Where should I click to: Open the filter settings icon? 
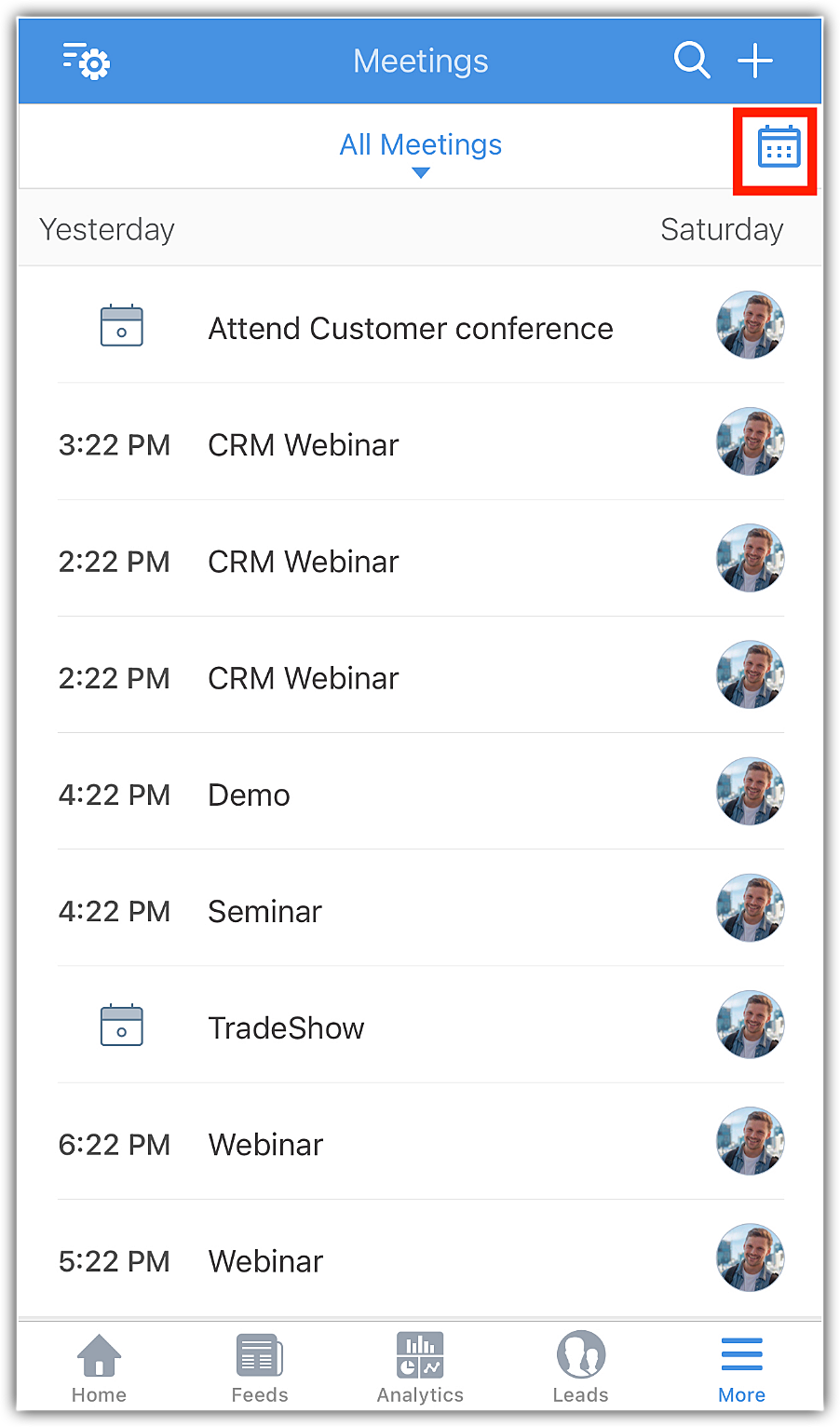87,61
